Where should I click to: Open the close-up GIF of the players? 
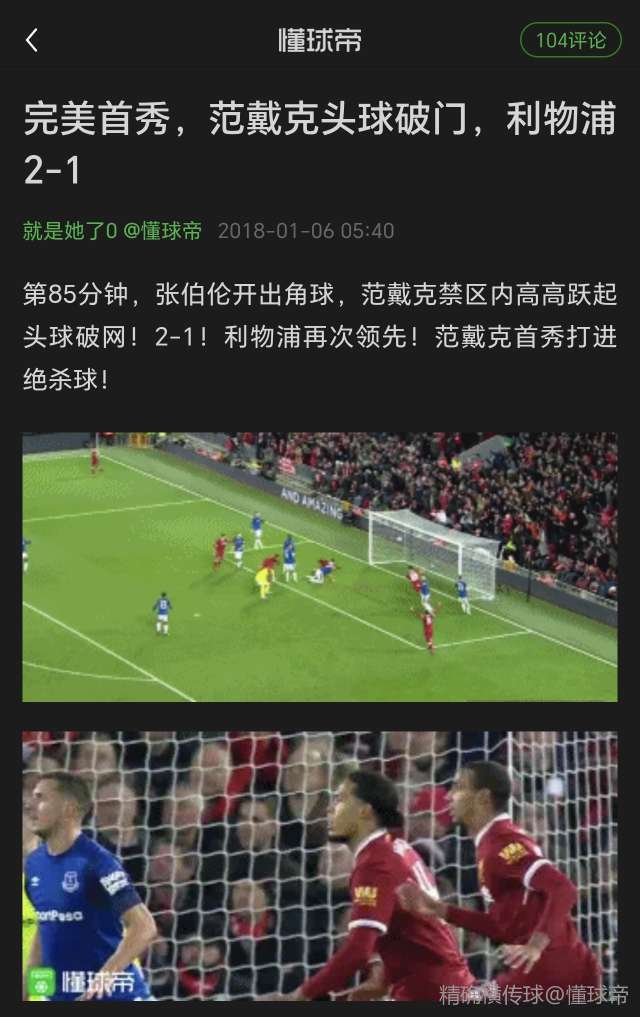click(320, 866)
